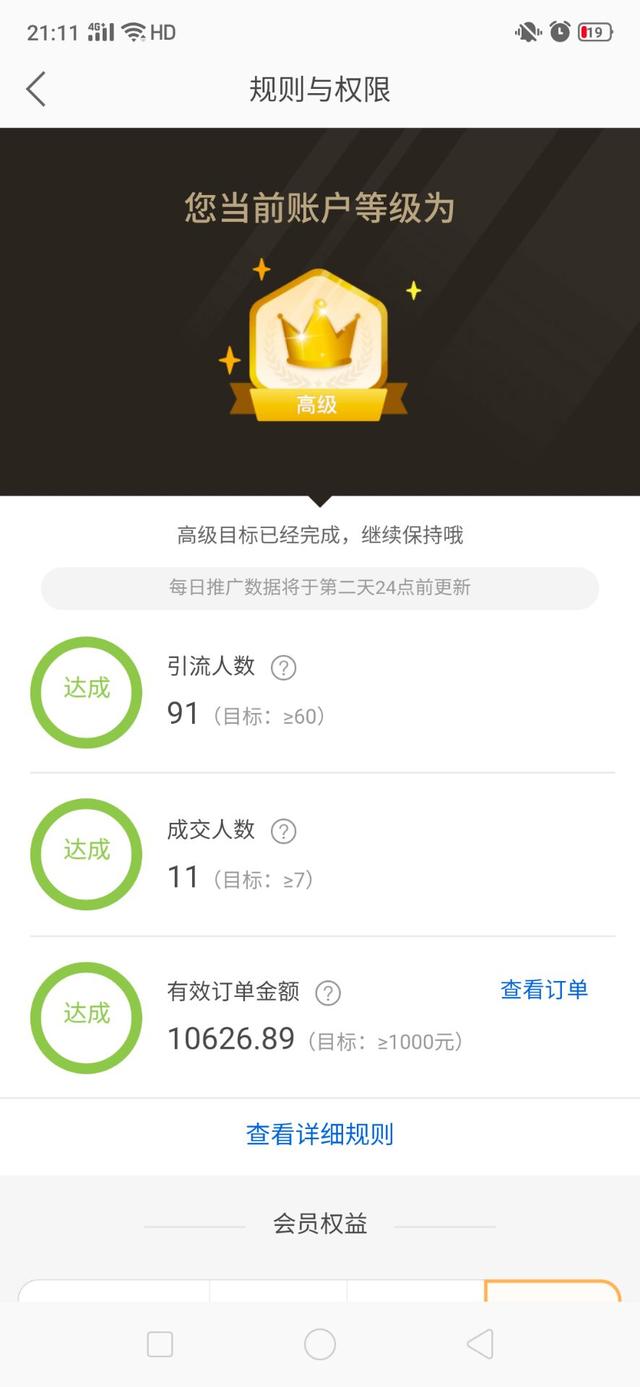The width and height of the screenshot is (640, 1387).
Task: Open recent apps in the system bar
Action: point(160,1344)
